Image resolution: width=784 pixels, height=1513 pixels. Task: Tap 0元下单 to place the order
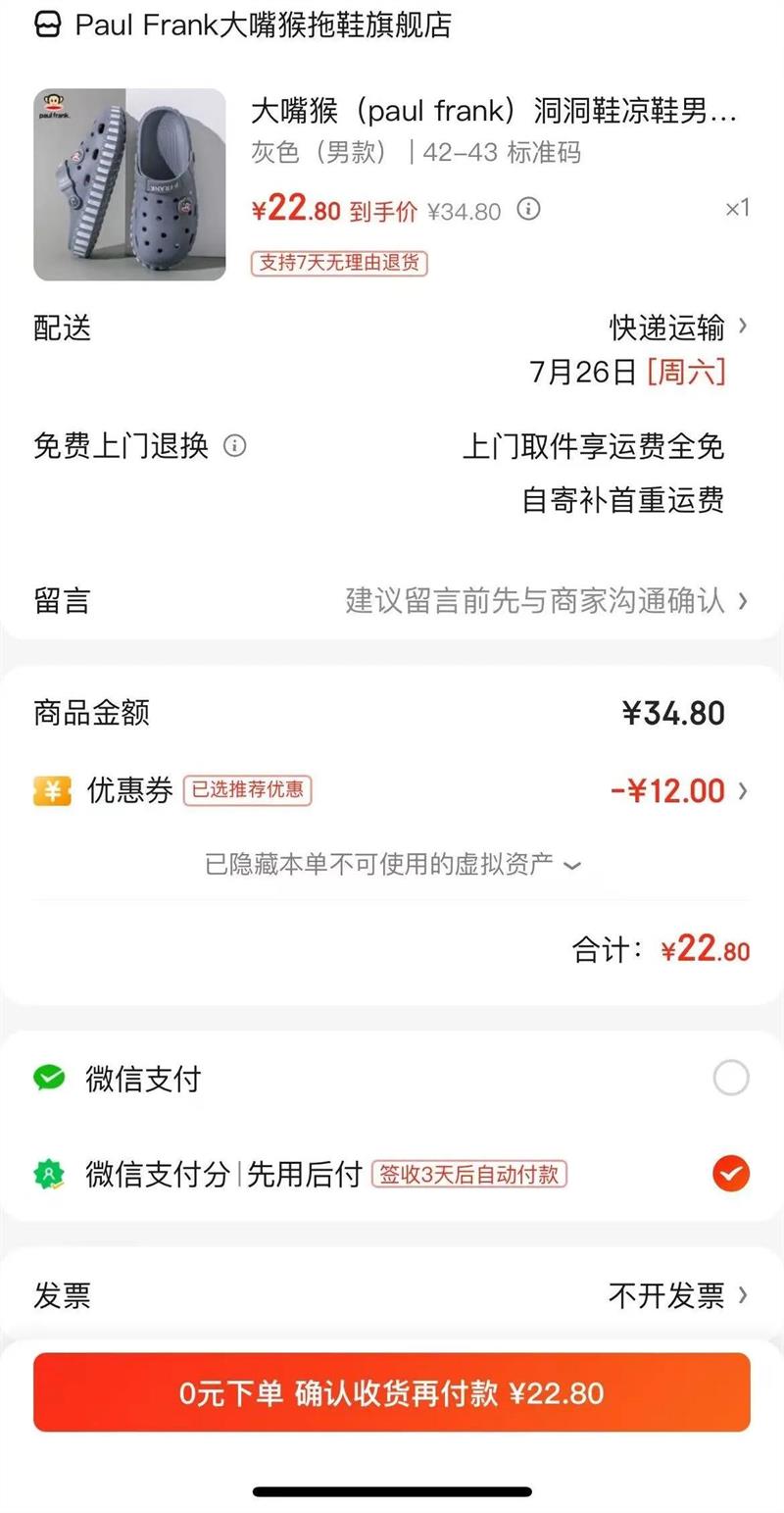392,1393
